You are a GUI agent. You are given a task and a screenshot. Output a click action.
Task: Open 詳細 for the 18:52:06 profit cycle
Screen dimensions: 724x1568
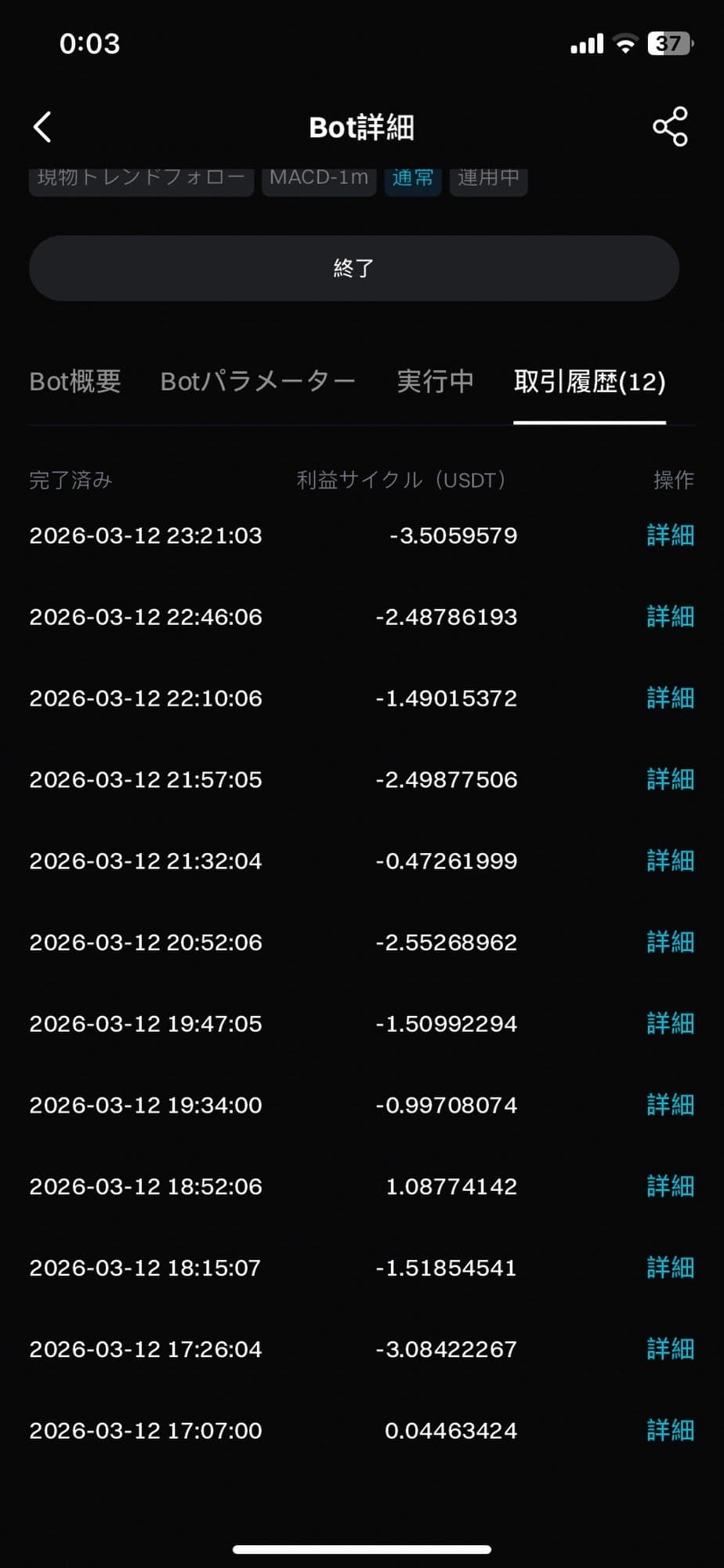670,1186
